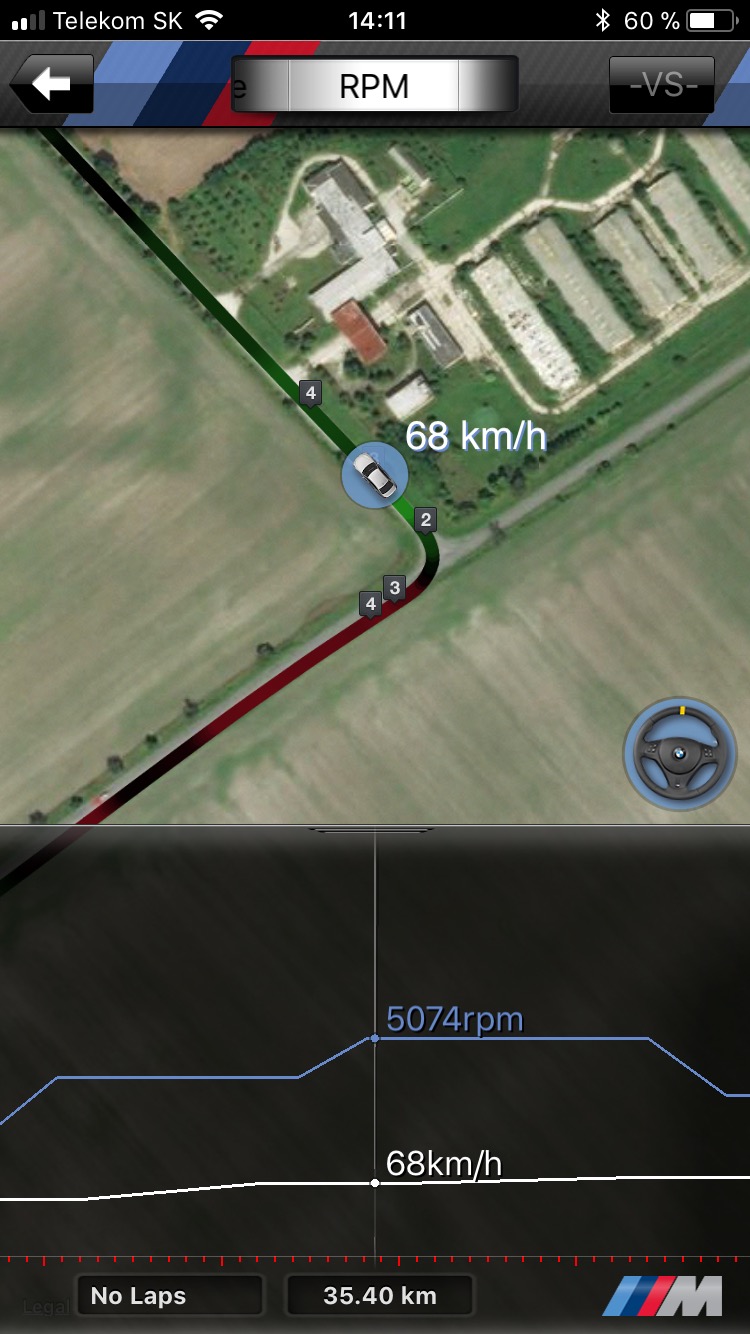Select the gear 4 marker on the red section

coord(370,604)
